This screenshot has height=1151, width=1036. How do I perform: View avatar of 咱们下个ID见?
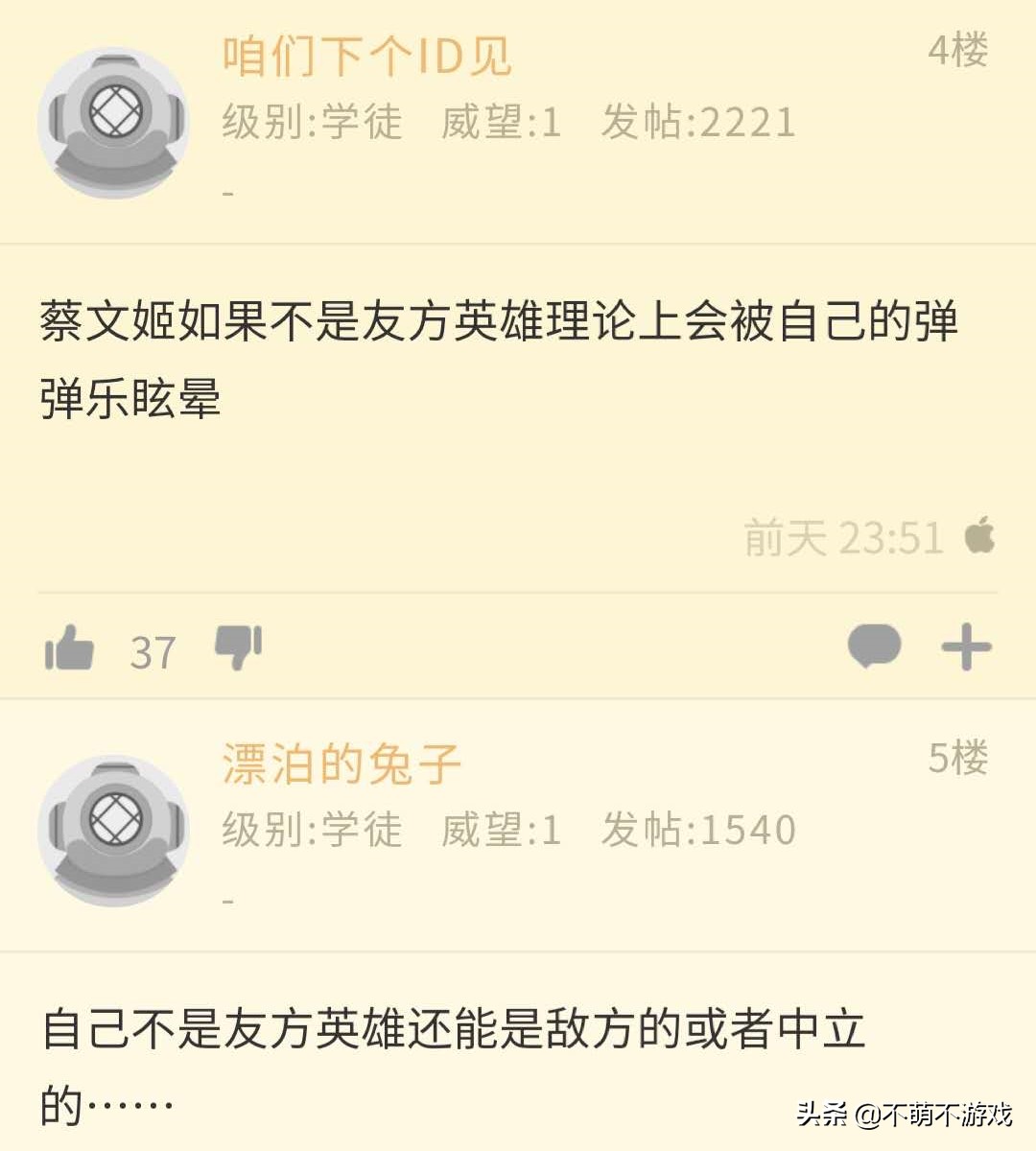113,123
